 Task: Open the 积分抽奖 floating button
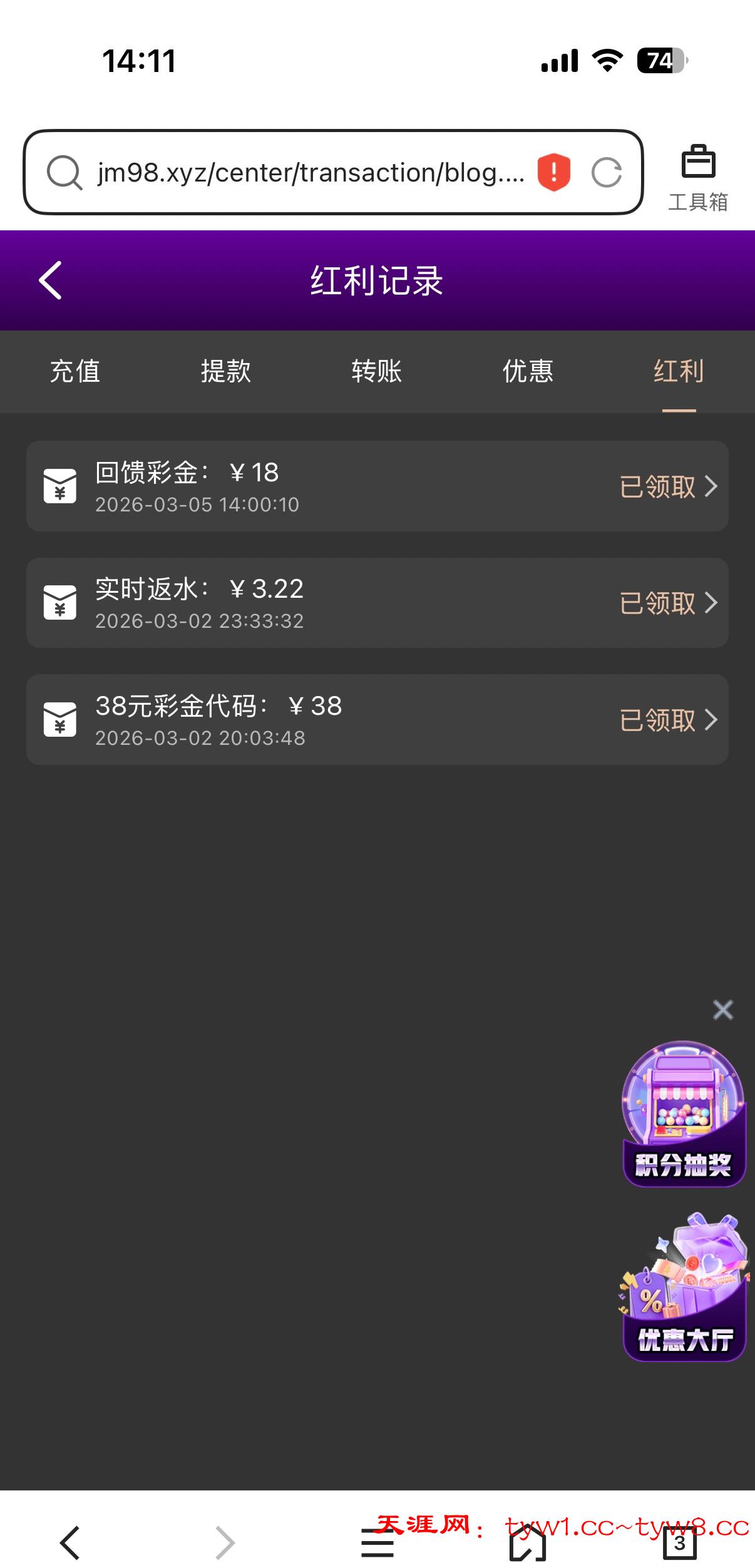683,1114
